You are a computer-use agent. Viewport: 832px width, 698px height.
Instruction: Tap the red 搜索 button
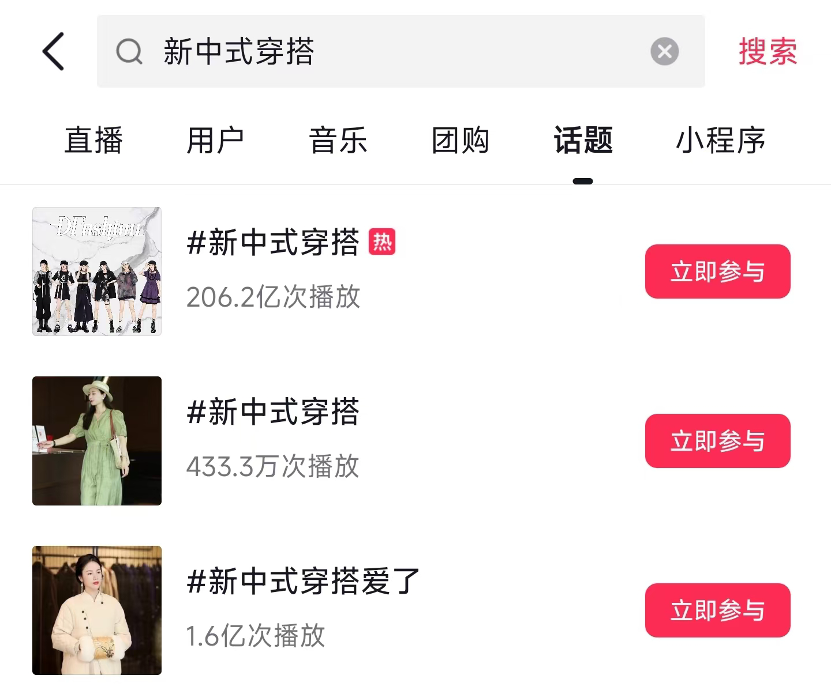767,51
